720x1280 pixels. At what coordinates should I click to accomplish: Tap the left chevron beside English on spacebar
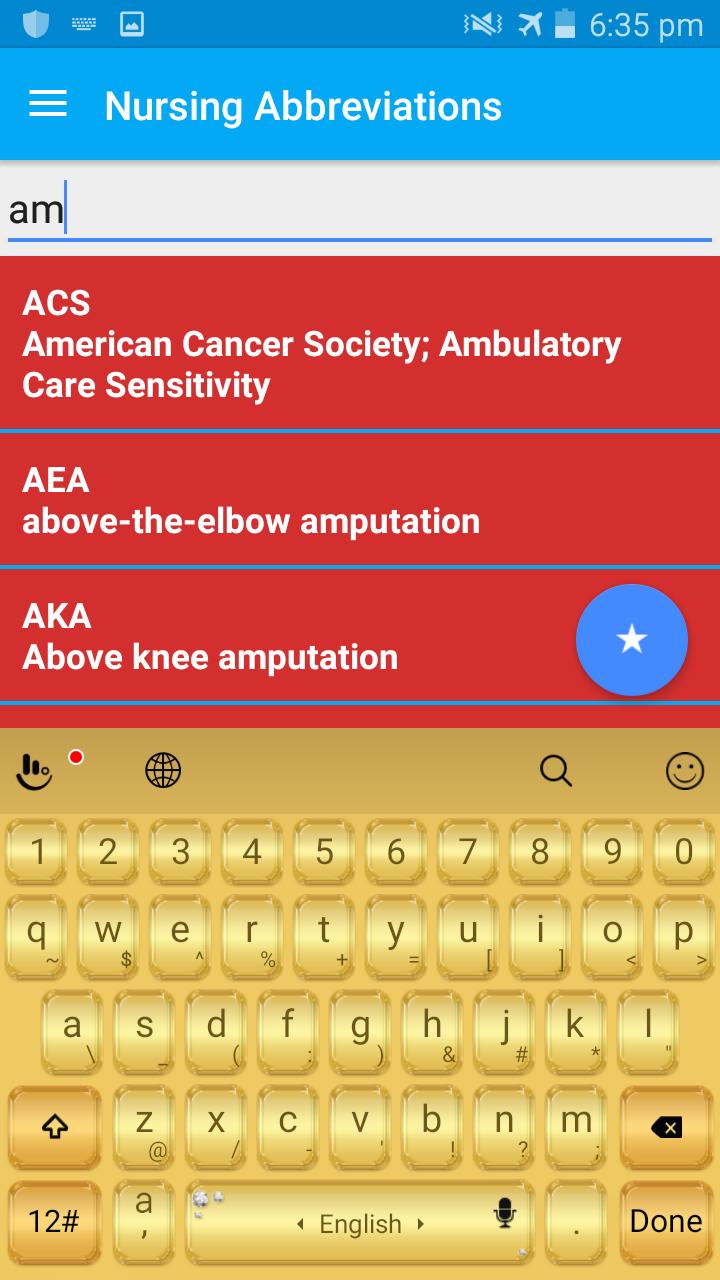click(304, 1223)
